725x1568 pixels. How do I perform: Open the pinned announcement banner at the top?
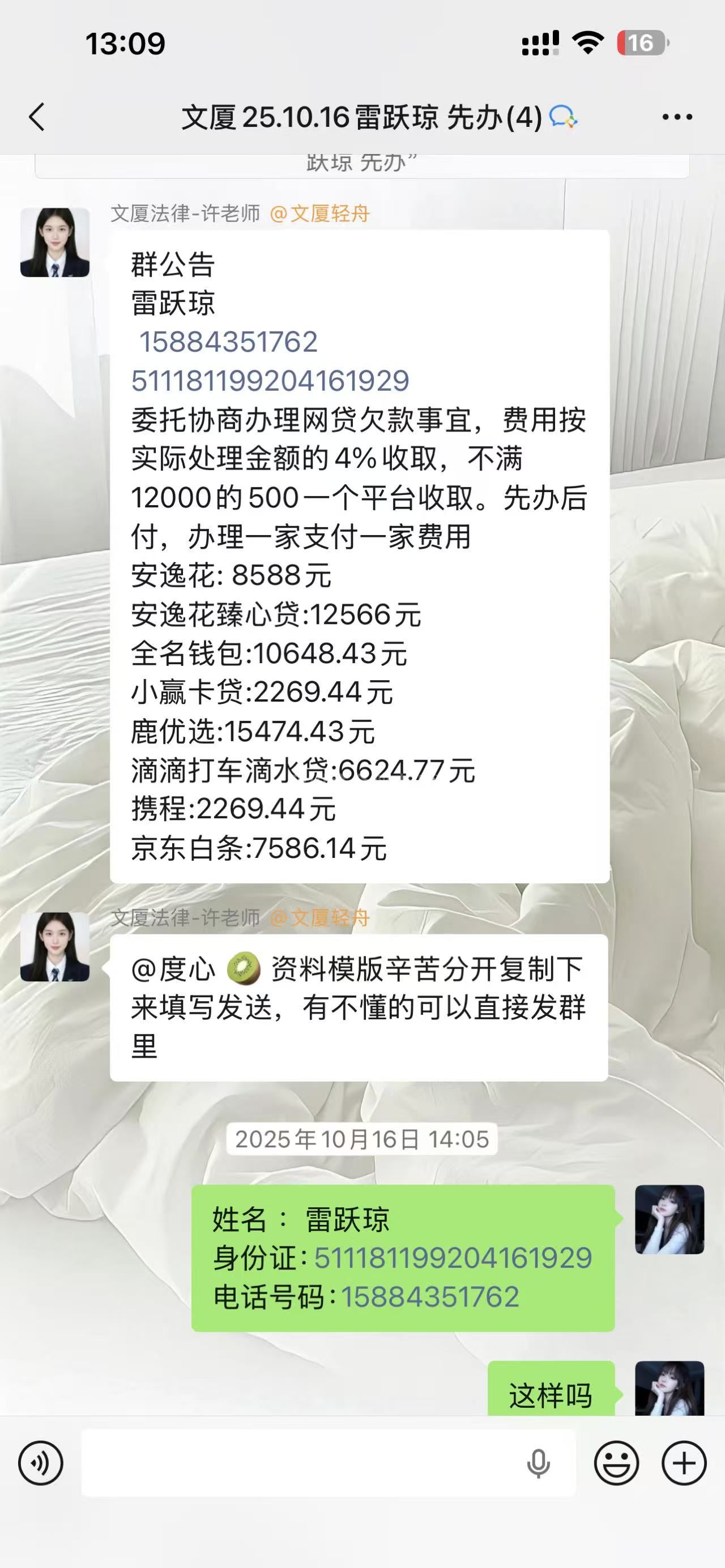coord(361,164)
